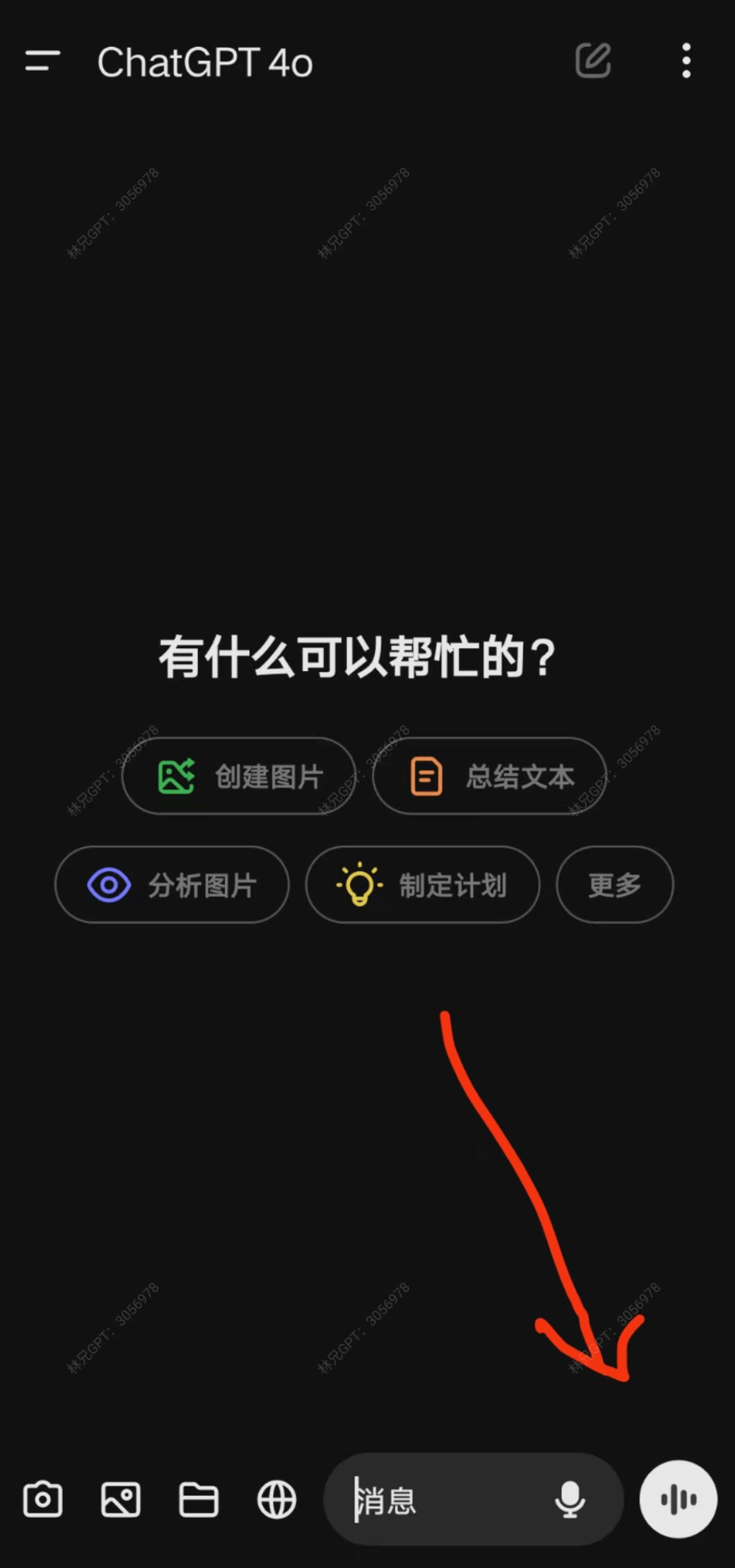
Task: Enable web search with the globe icon
Action: click(276, 1499)
